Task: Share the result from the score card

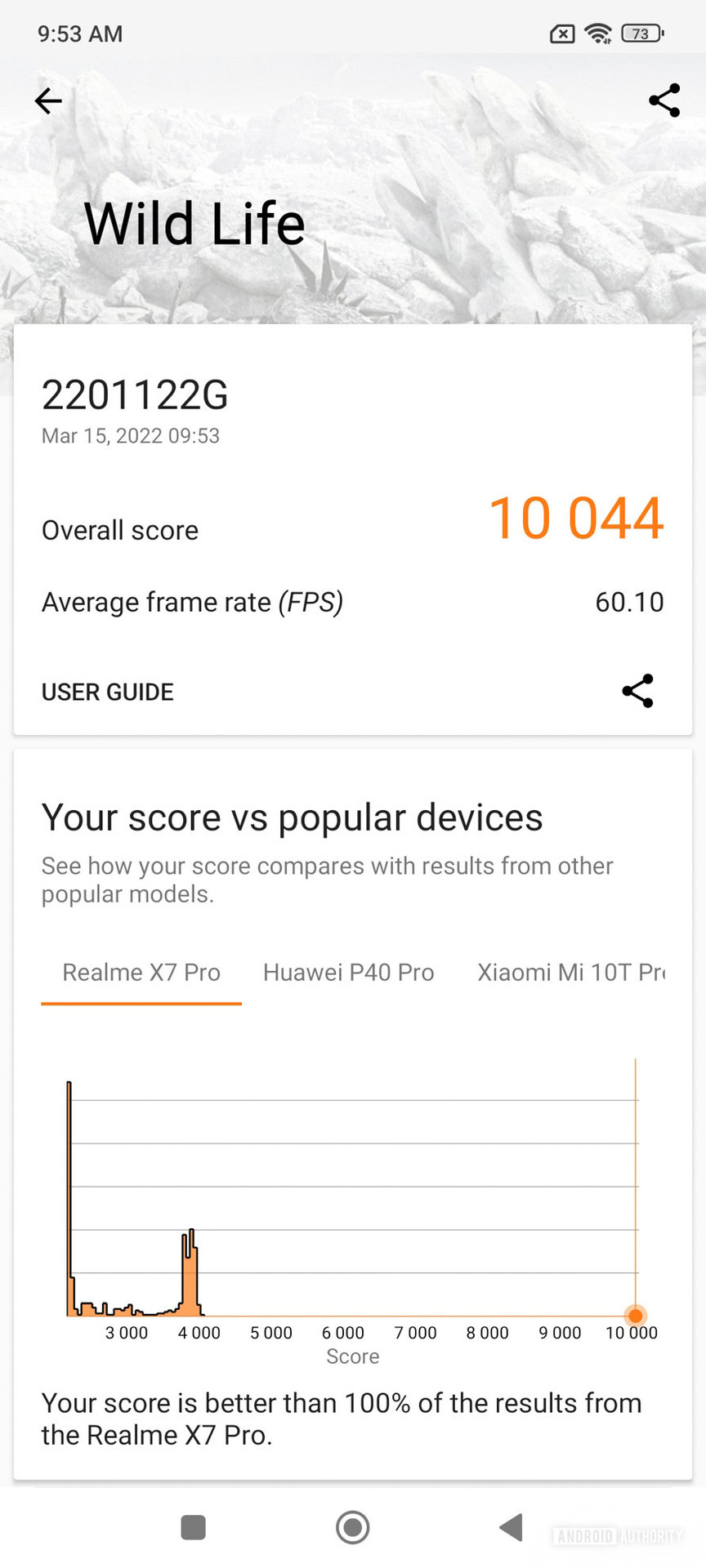Action: (637, 691)
